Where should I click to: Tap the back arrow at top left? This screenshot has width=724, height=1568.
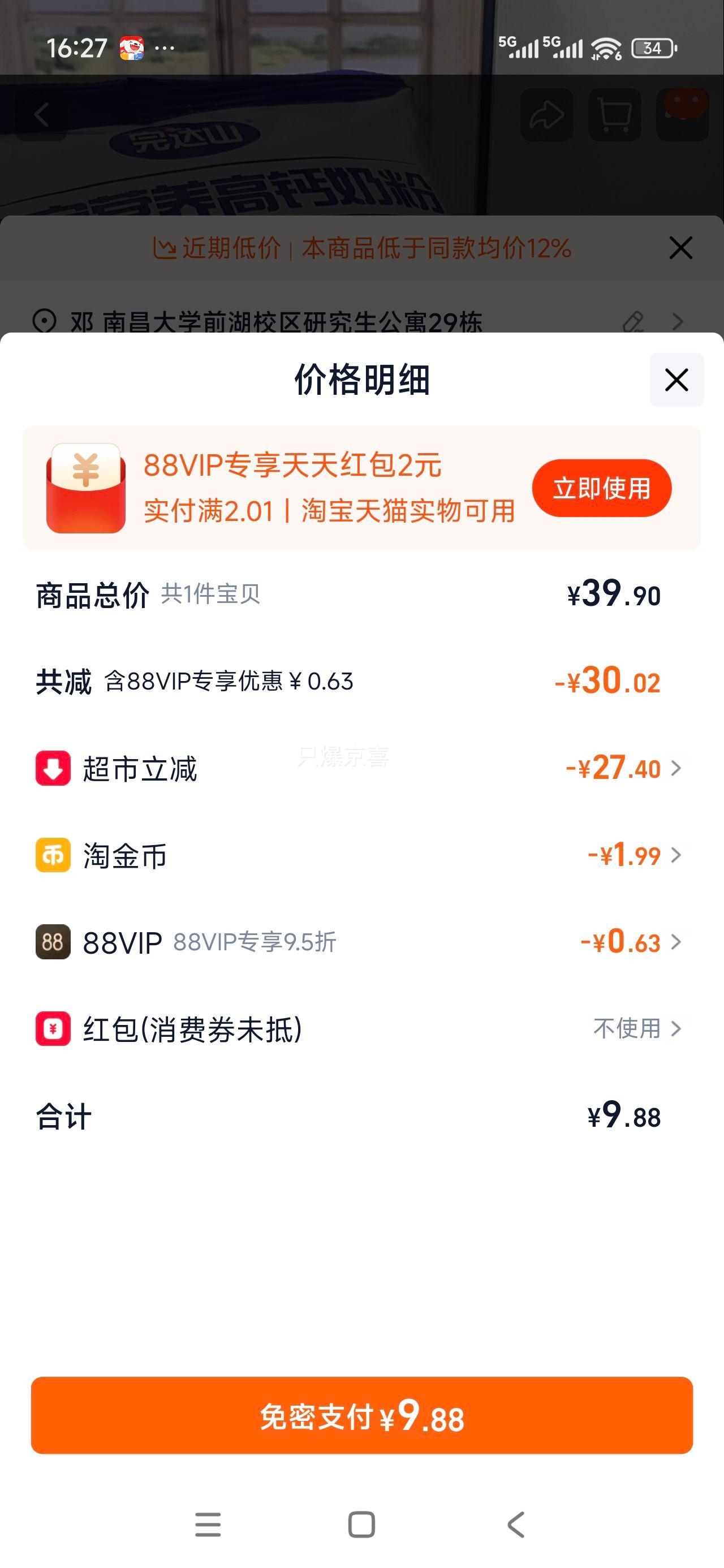click(40, 115)
